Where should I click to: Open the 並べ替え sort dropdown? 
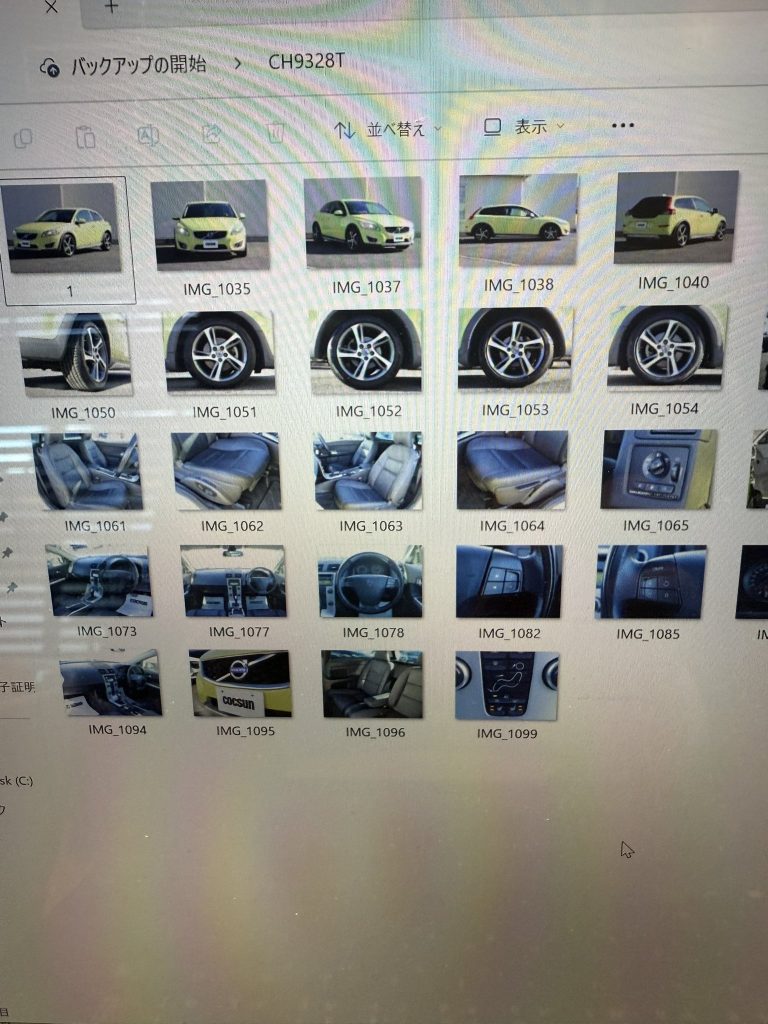[x=387, y=129]
